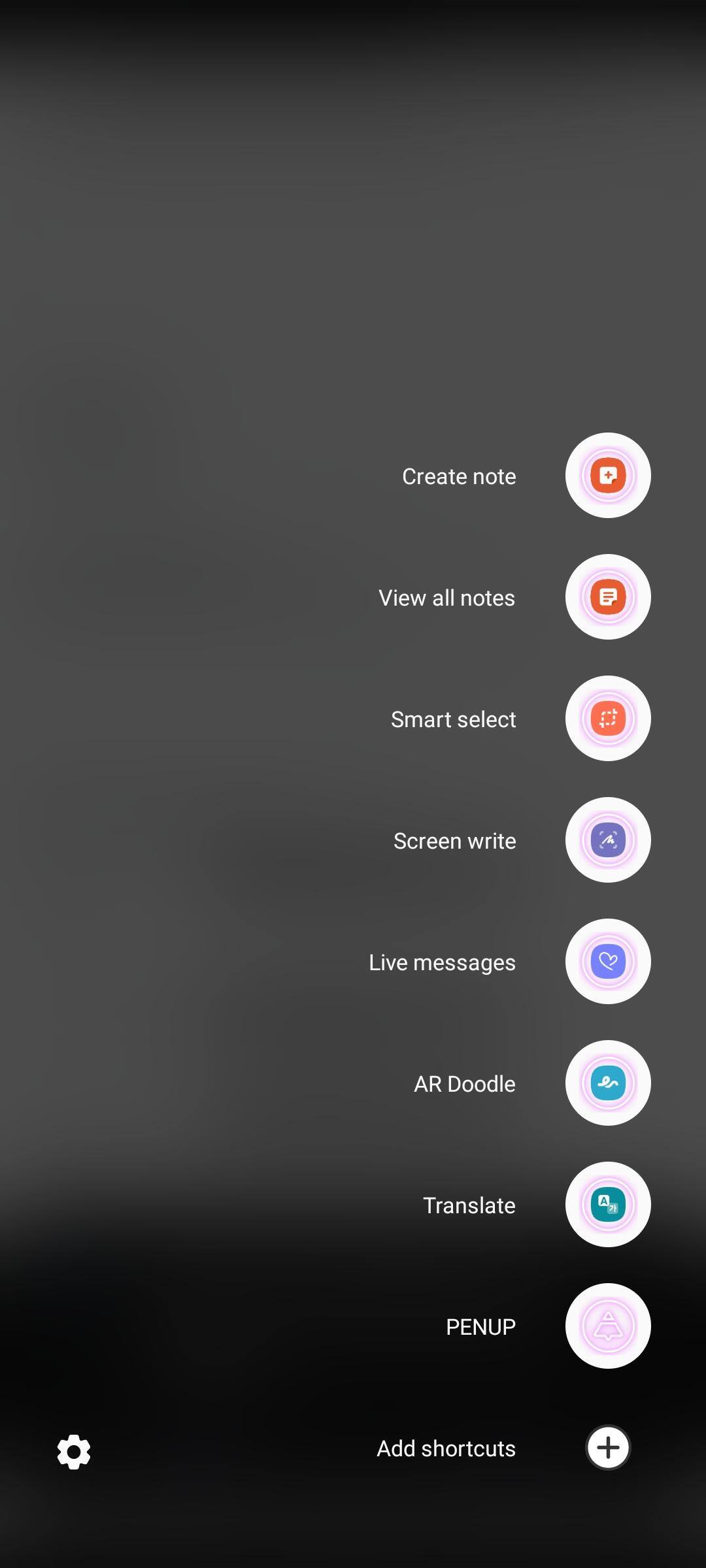Open Create note shortcut
The width and height of the screenshot is (706, 1568).
[608, 476]
